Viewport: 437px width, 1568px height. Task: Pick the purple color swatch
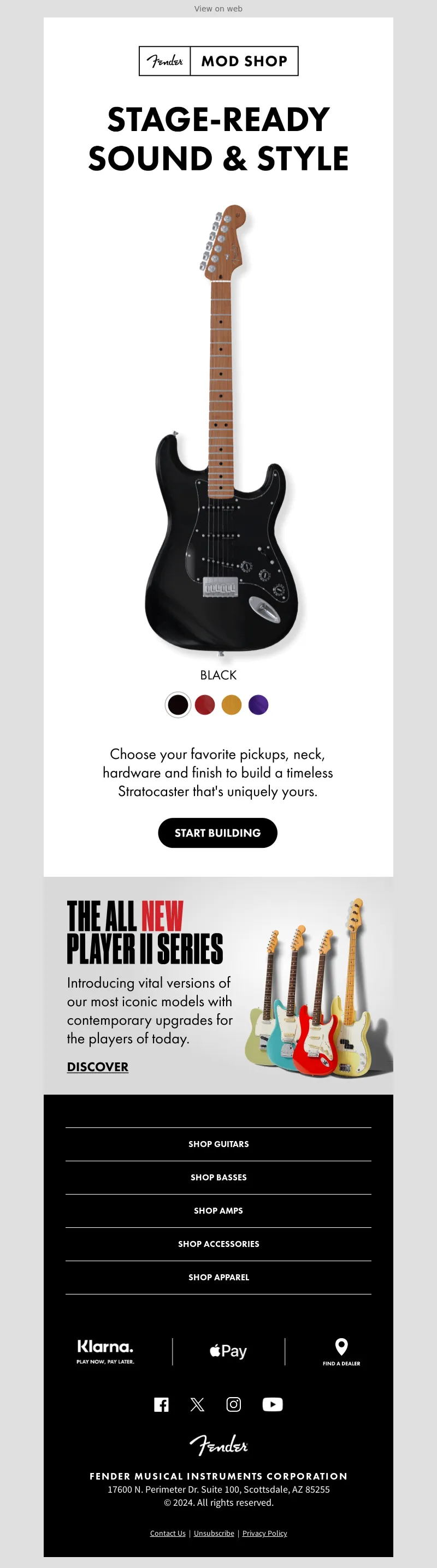[x=258, y=705]
